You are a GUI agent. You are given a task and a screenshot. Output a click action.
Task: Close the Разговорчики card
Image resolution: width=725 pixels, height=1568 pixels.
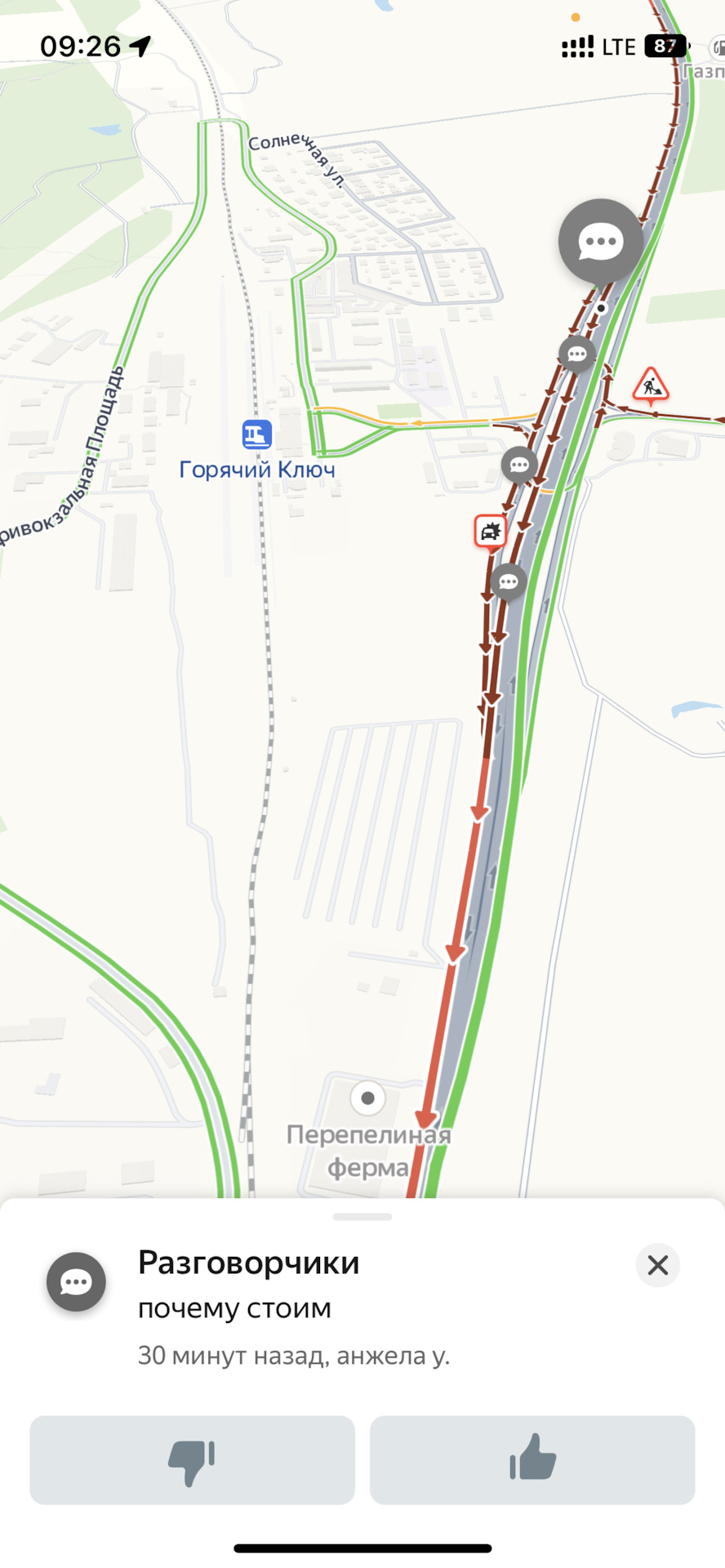pos(657,1265)
